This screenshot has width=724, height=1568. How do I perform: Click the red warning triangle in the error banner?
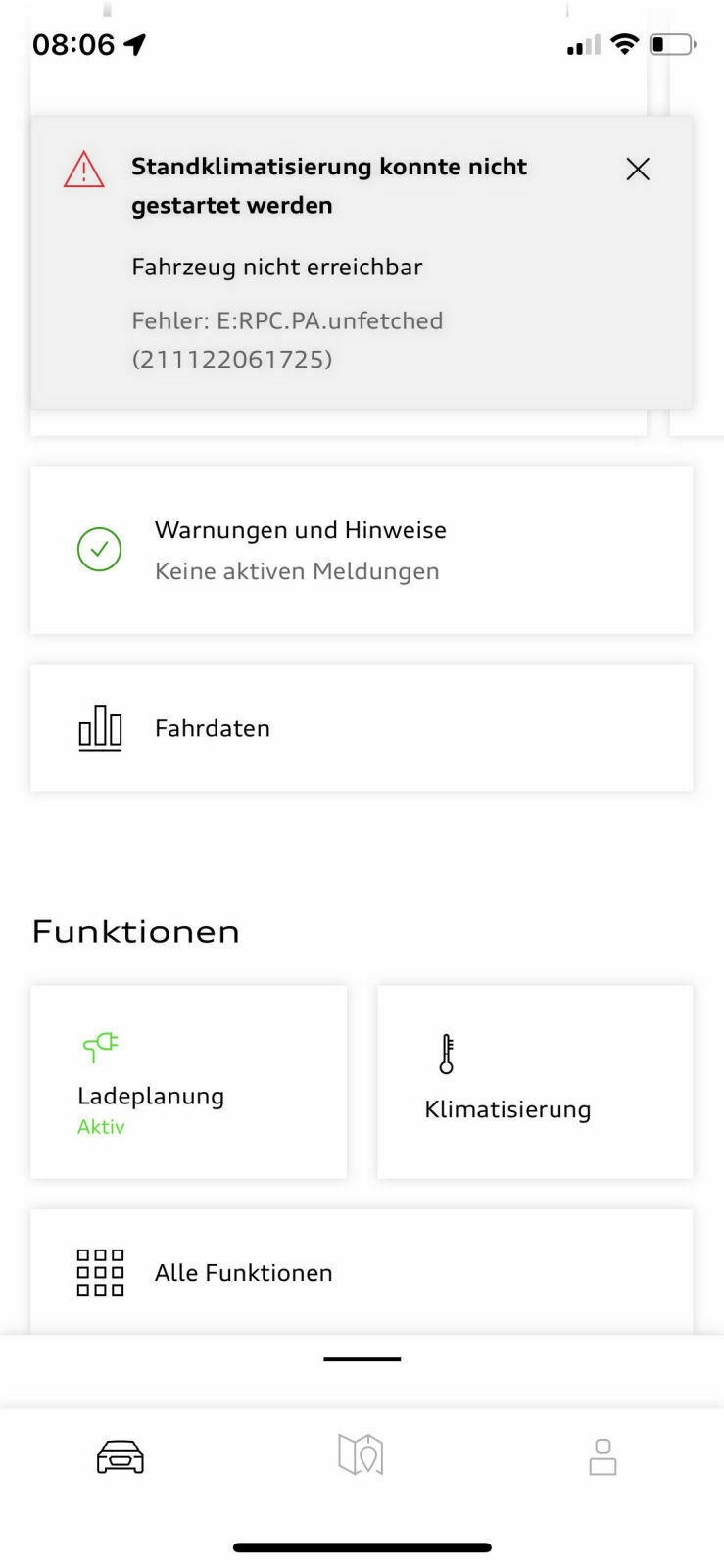click(x=84, y=171)
